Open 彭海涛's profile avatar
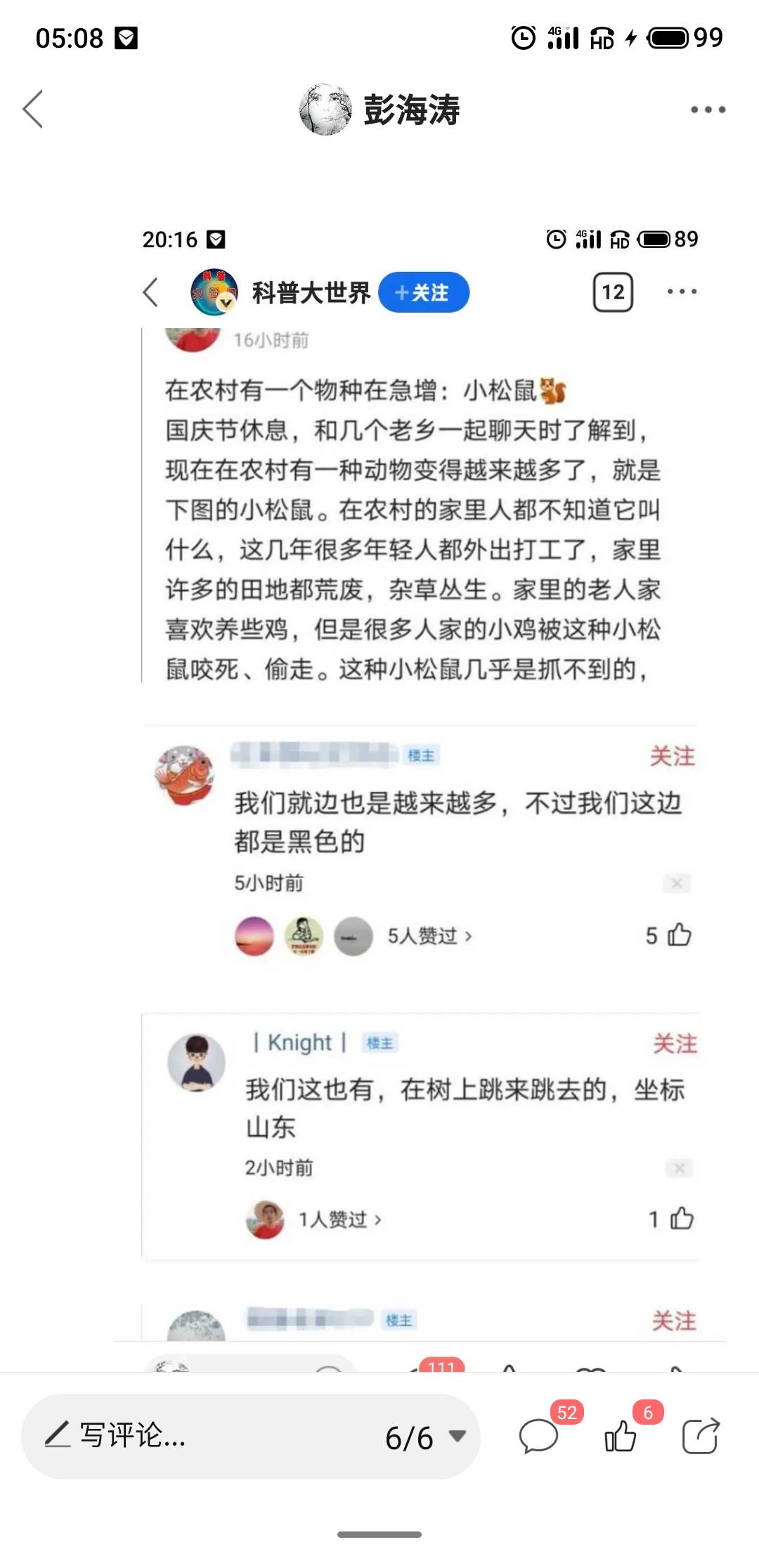Image resolution: width=759 pixels, height=1568 pixels. click(x=325, y=109)
